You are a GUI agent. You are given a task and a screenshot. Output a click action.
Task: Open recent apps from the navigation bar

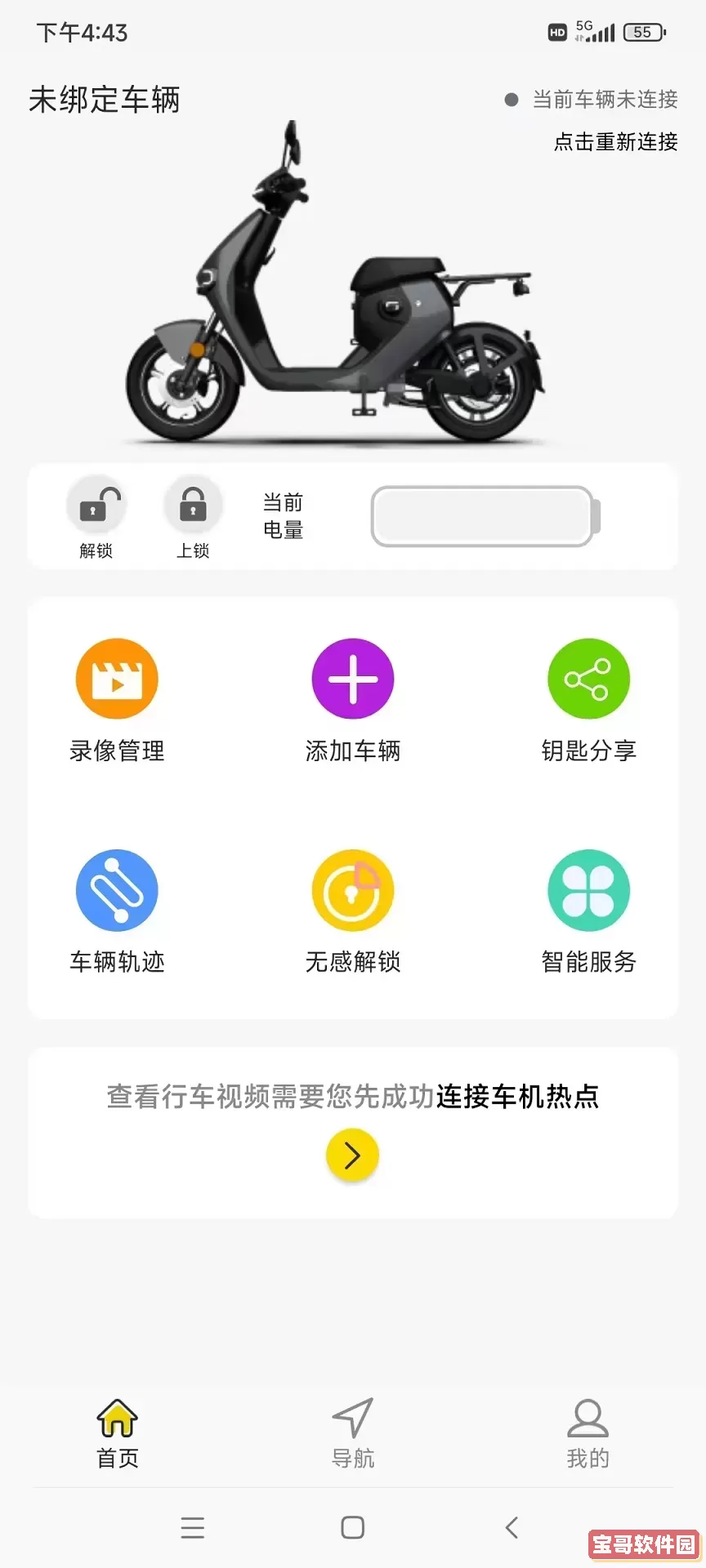pos(193,1527)
